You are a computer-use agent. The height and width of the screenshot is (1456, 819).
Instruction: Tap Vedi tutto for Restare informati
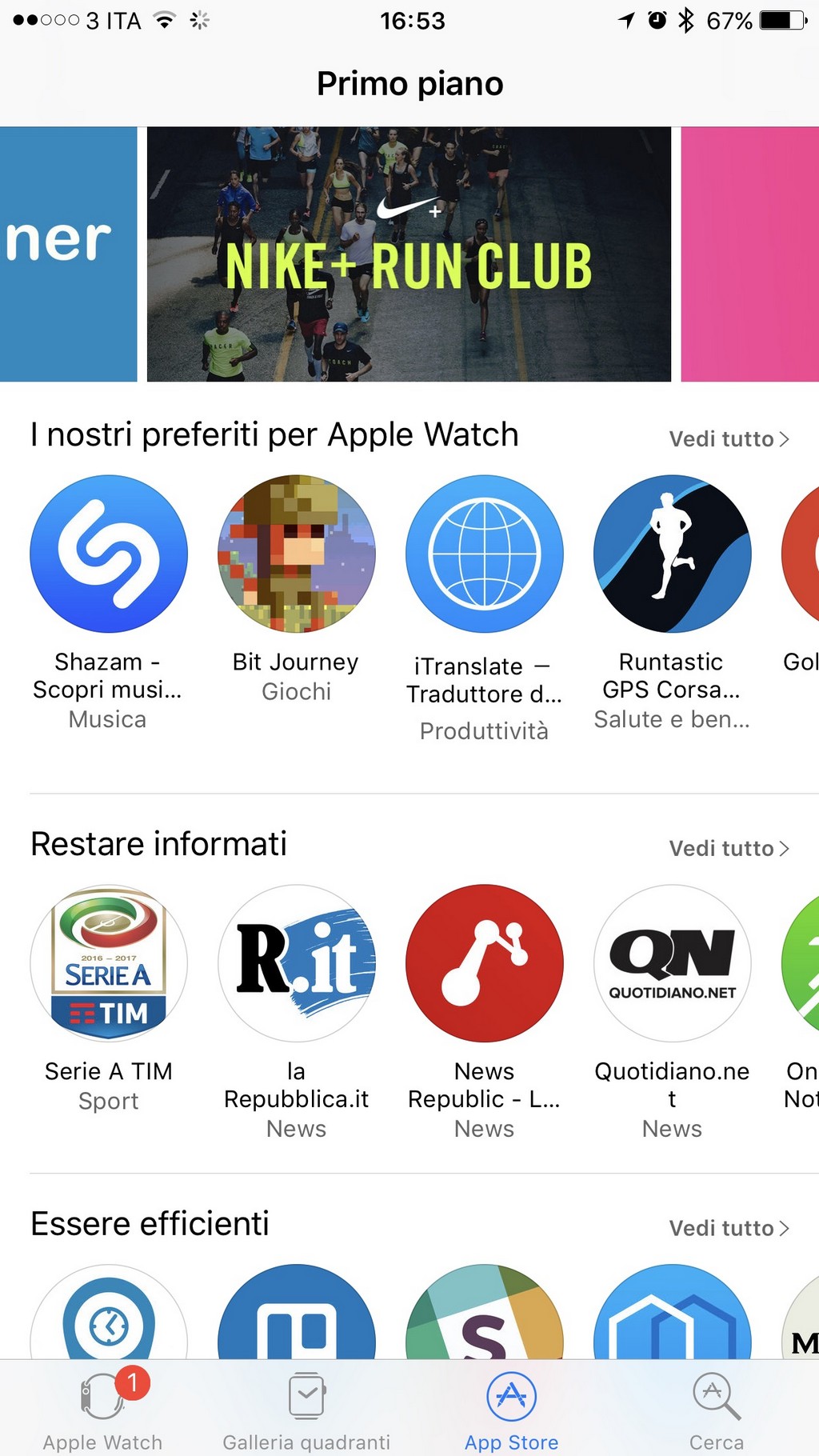(x=729, y=848)
